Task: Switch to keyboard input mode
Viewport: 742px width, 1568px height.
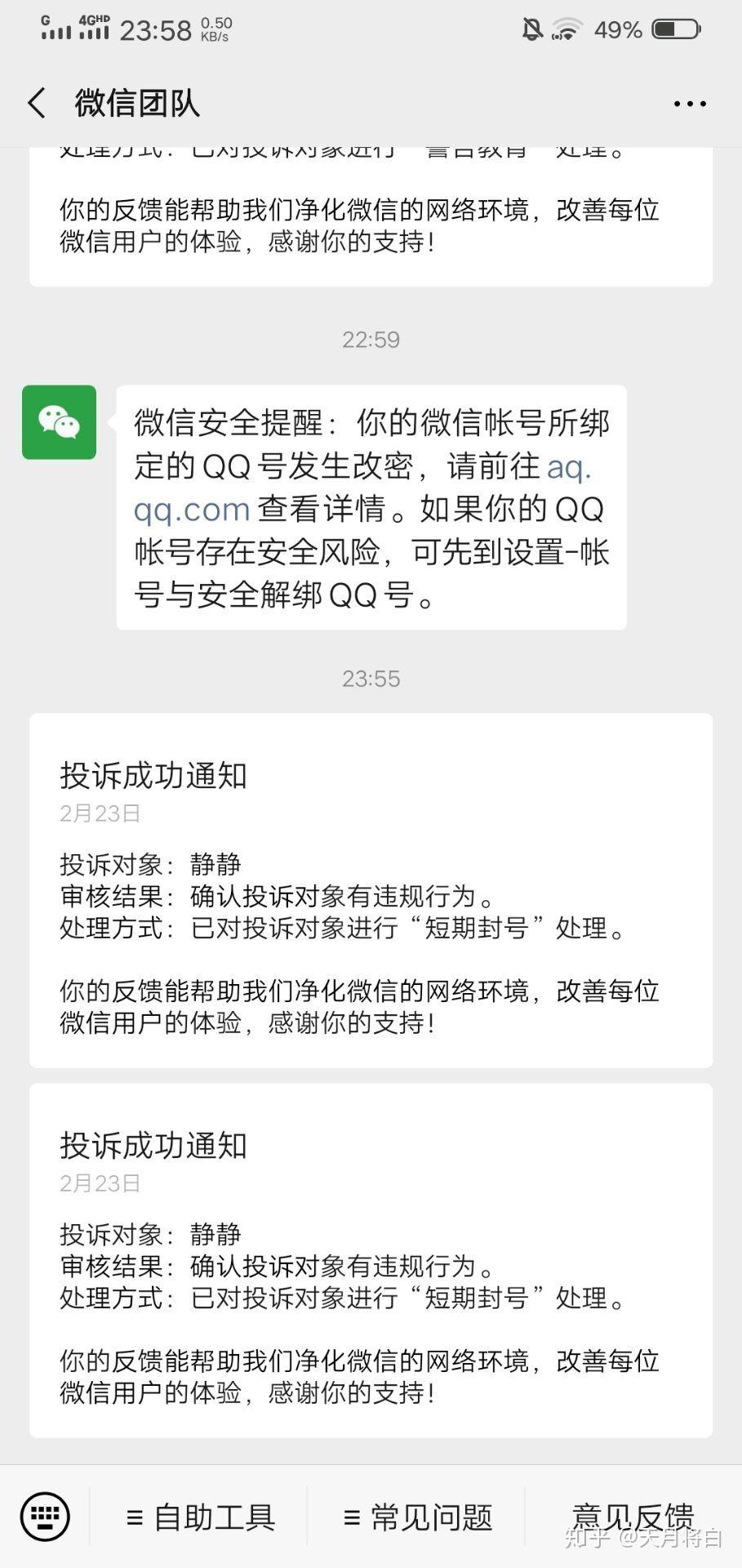Action: (x=45, y=1517)
